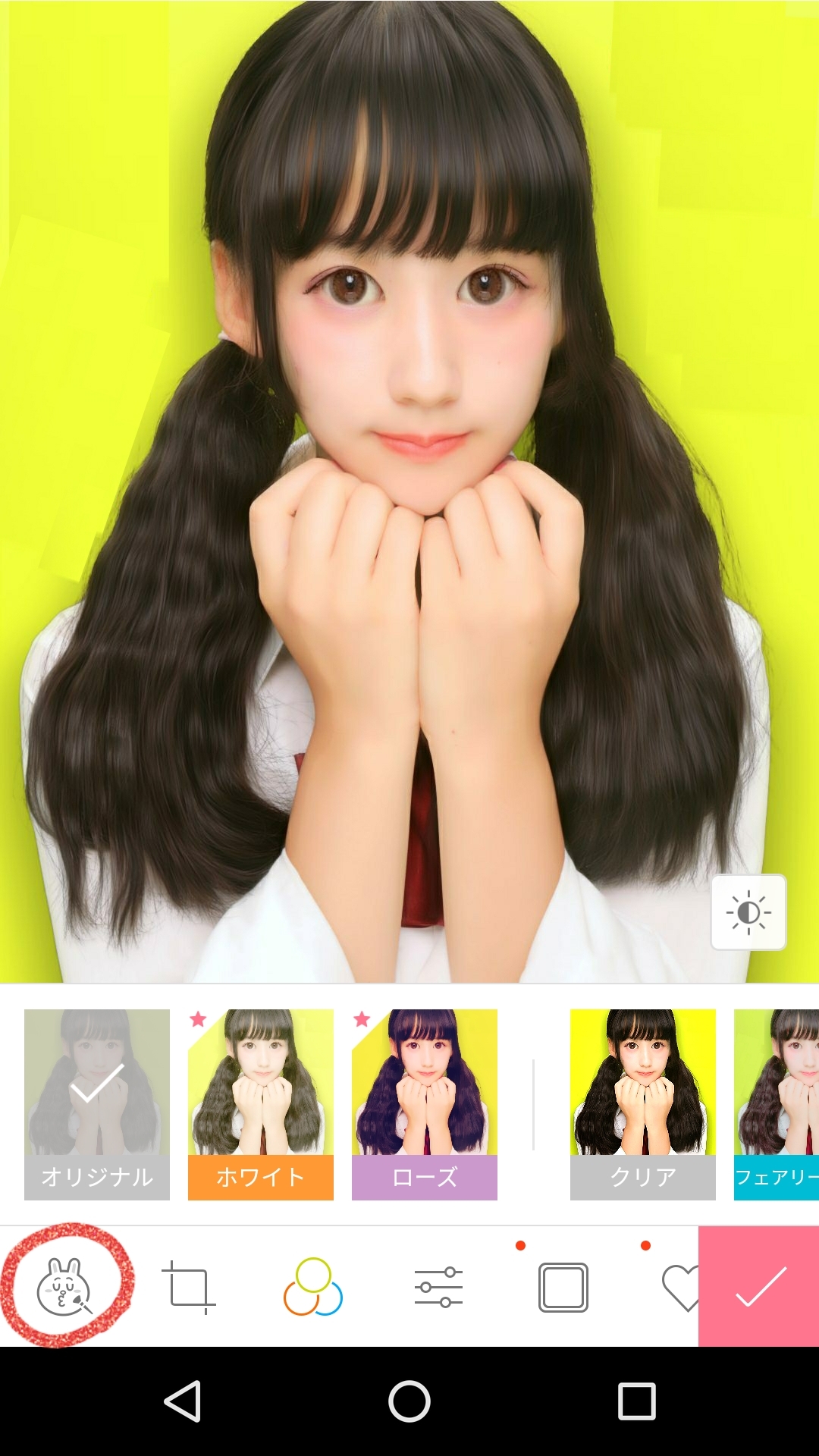The width and height of the screenshot is (819, 1456).
Task: Open the color filters tool
Action: point(313,1287)
